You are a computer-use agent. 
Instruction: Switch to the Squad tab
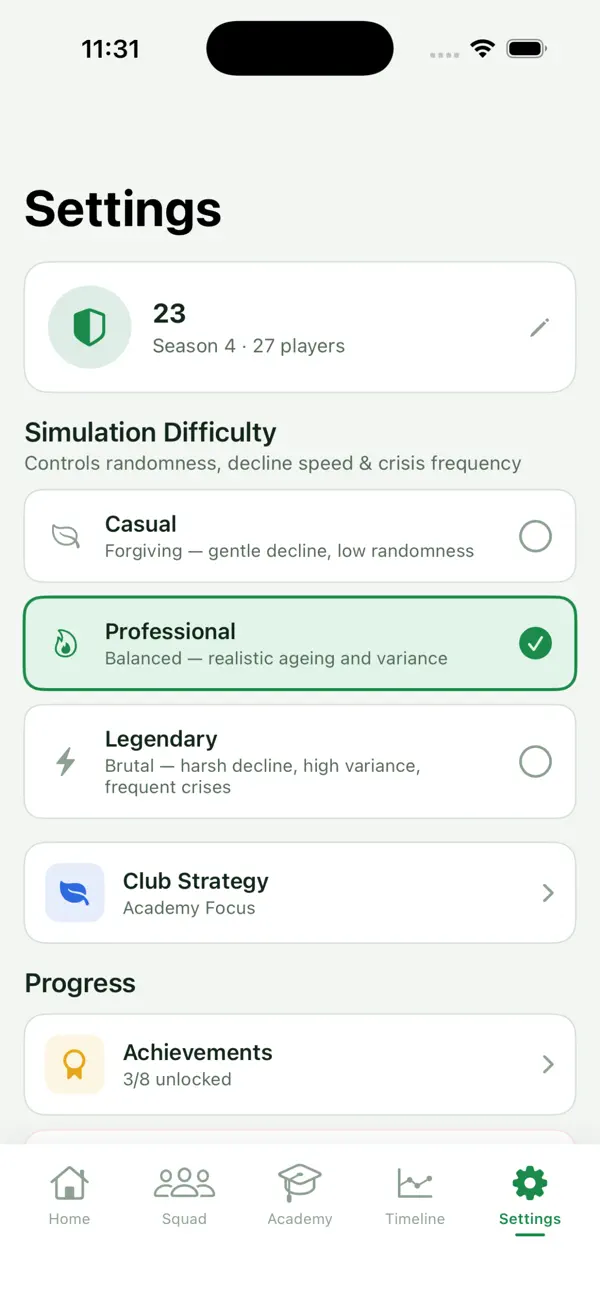tap(184, 1196)
